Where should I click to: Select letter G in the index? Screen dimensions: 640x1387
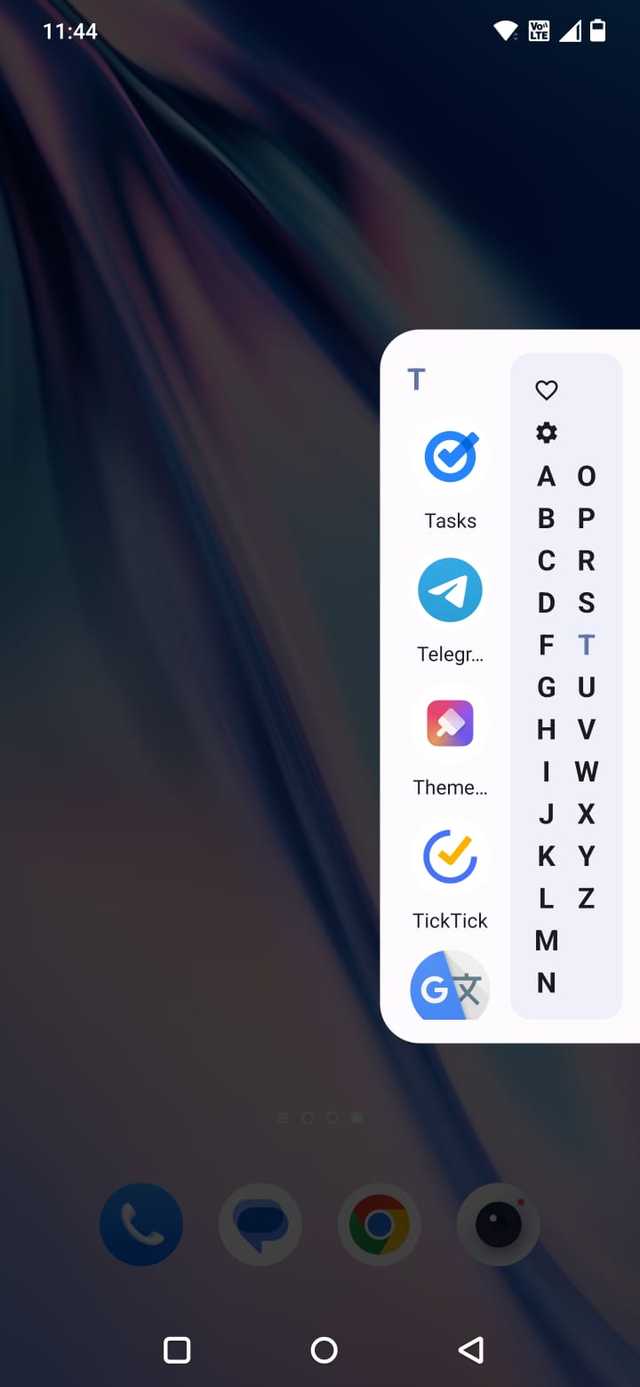point(546,688)
